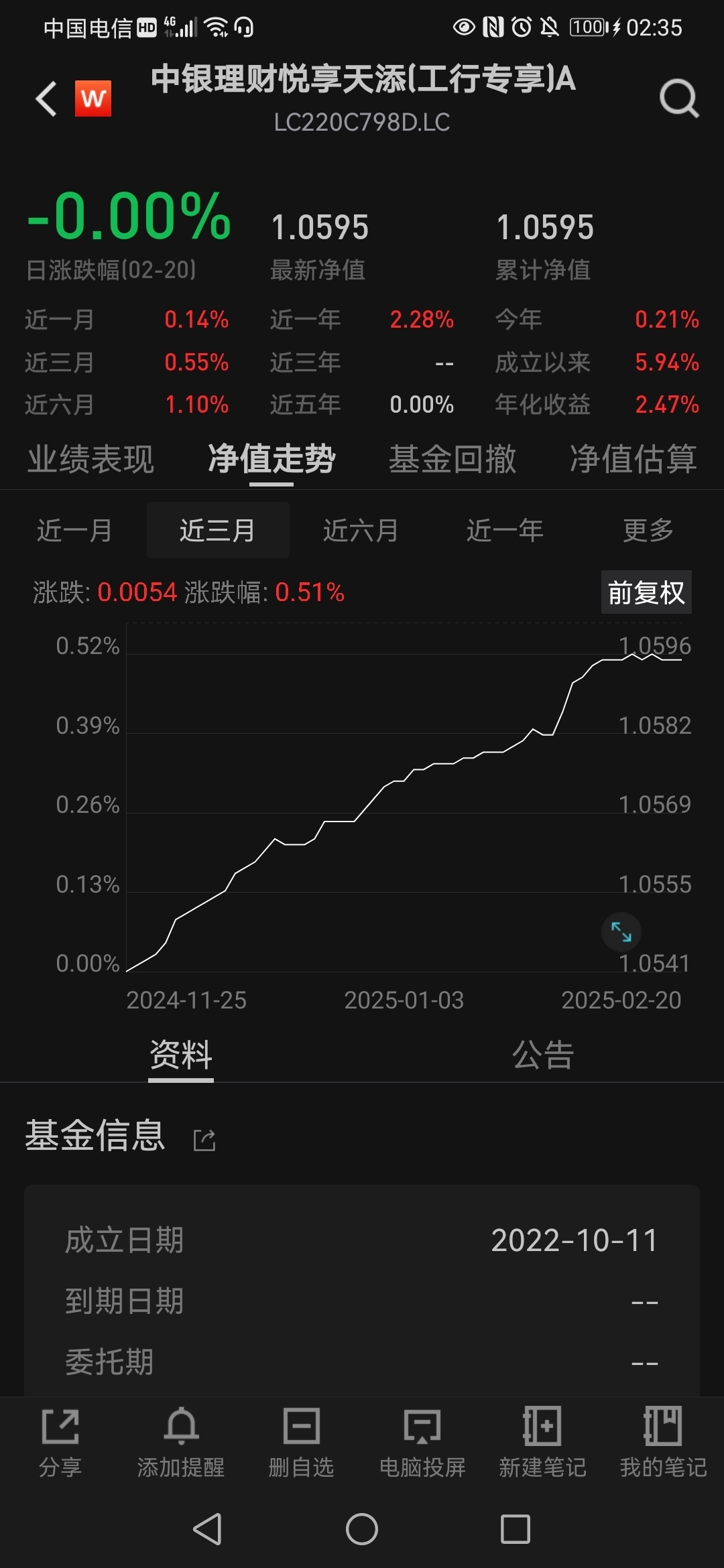Switch to the 基金回撤 tab
This screenshot has height=1568, width=724.
click(x=453, y=458)
